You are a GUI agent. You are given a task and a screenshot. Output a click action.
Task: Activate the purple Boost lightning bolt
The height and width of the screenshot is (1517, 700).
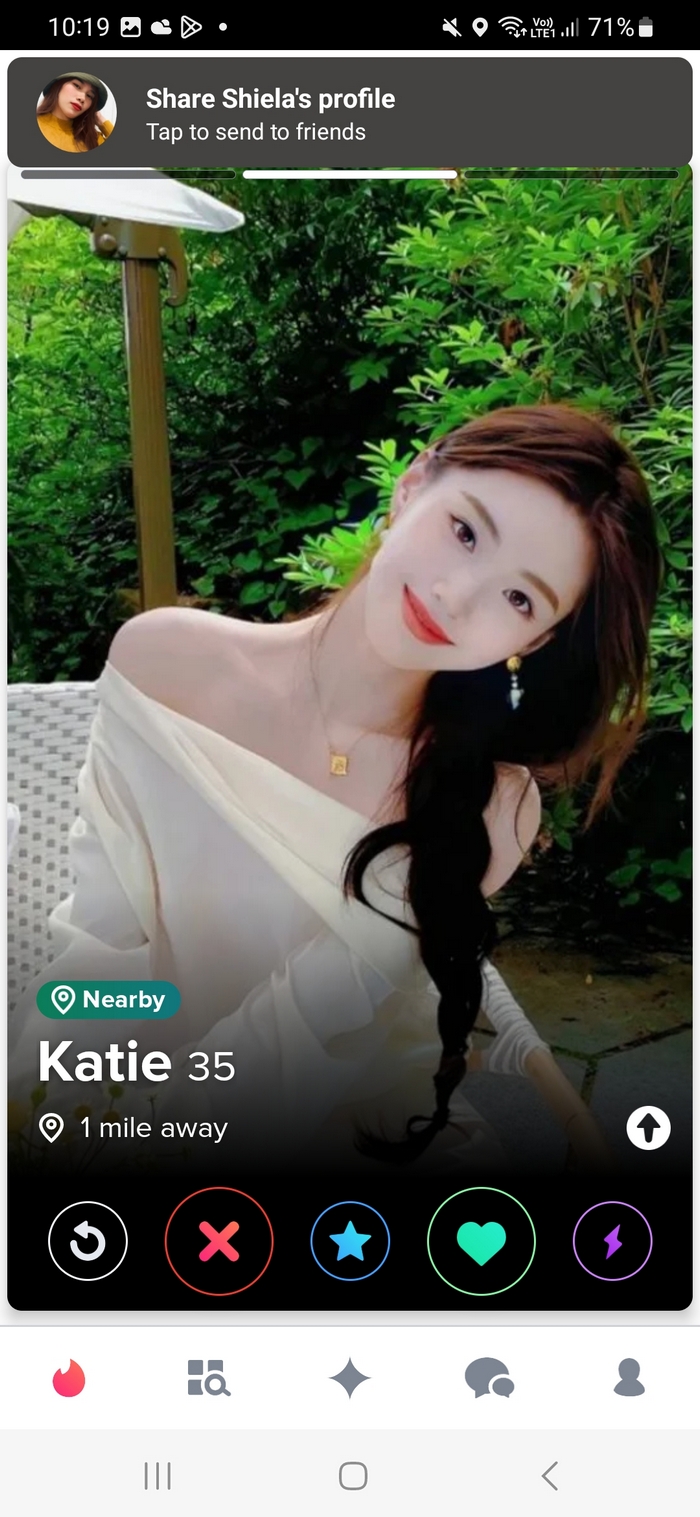coord(612,1241)
